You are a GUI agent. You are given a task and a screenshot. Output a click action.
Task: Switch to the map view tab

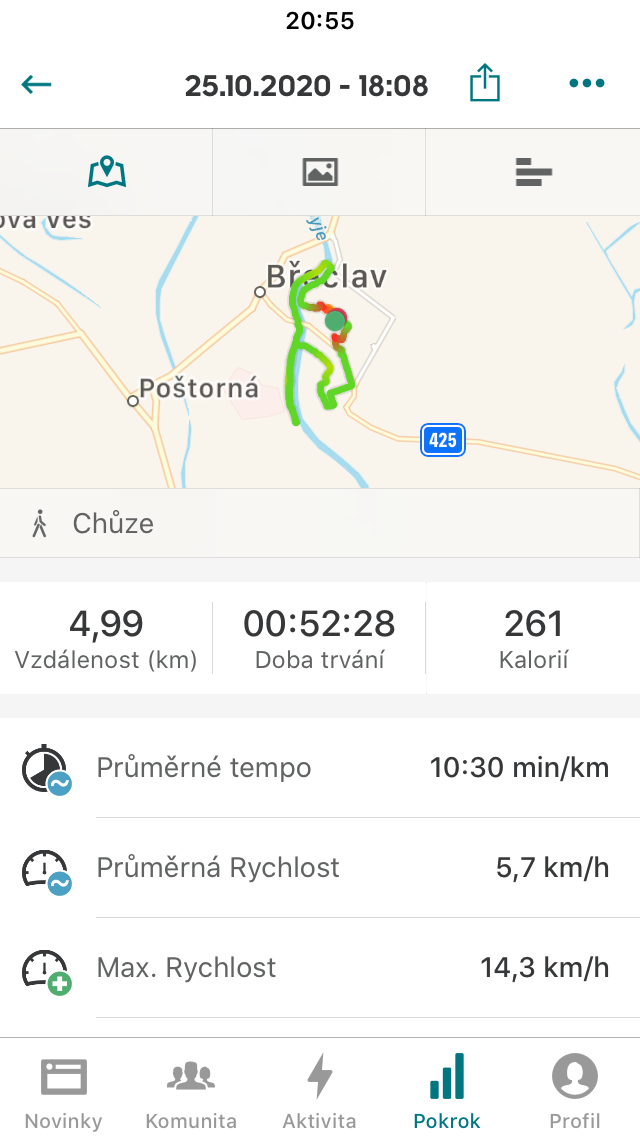click(x=107, y=172)
